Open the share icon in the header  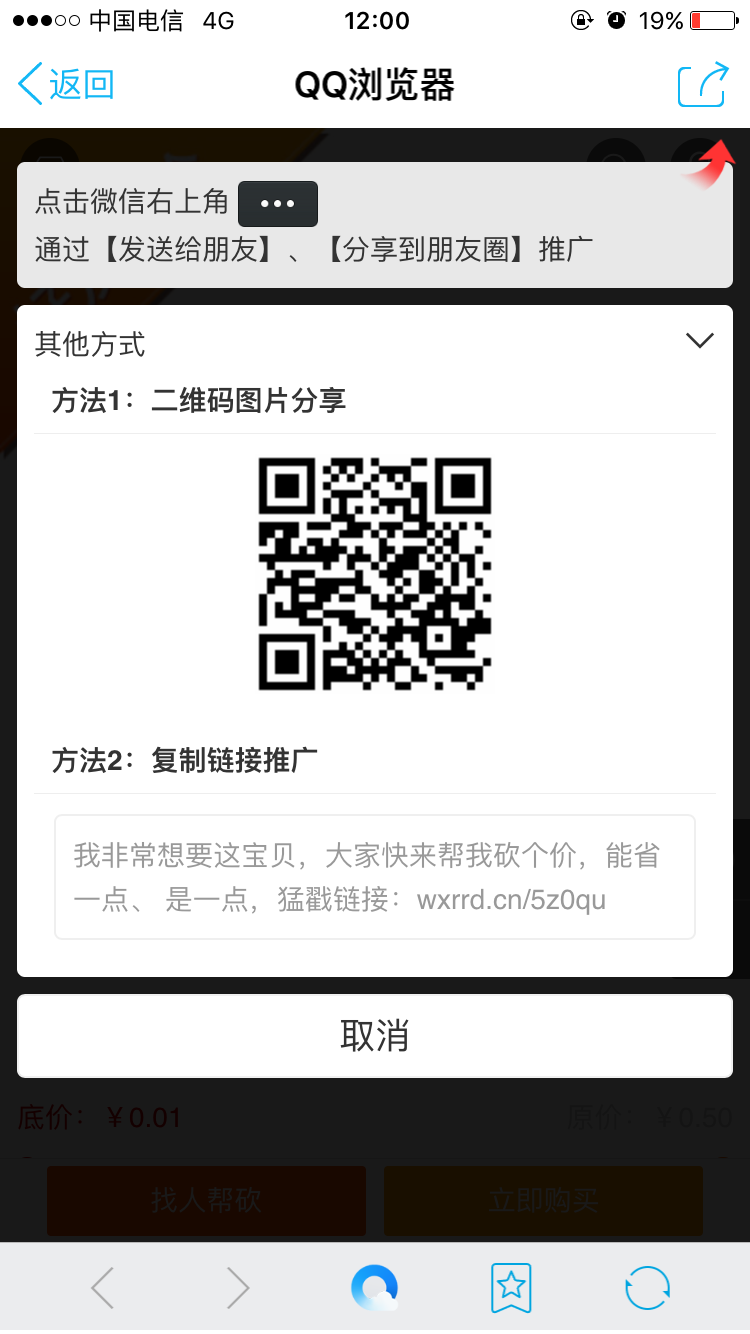(x=702, y=84)
